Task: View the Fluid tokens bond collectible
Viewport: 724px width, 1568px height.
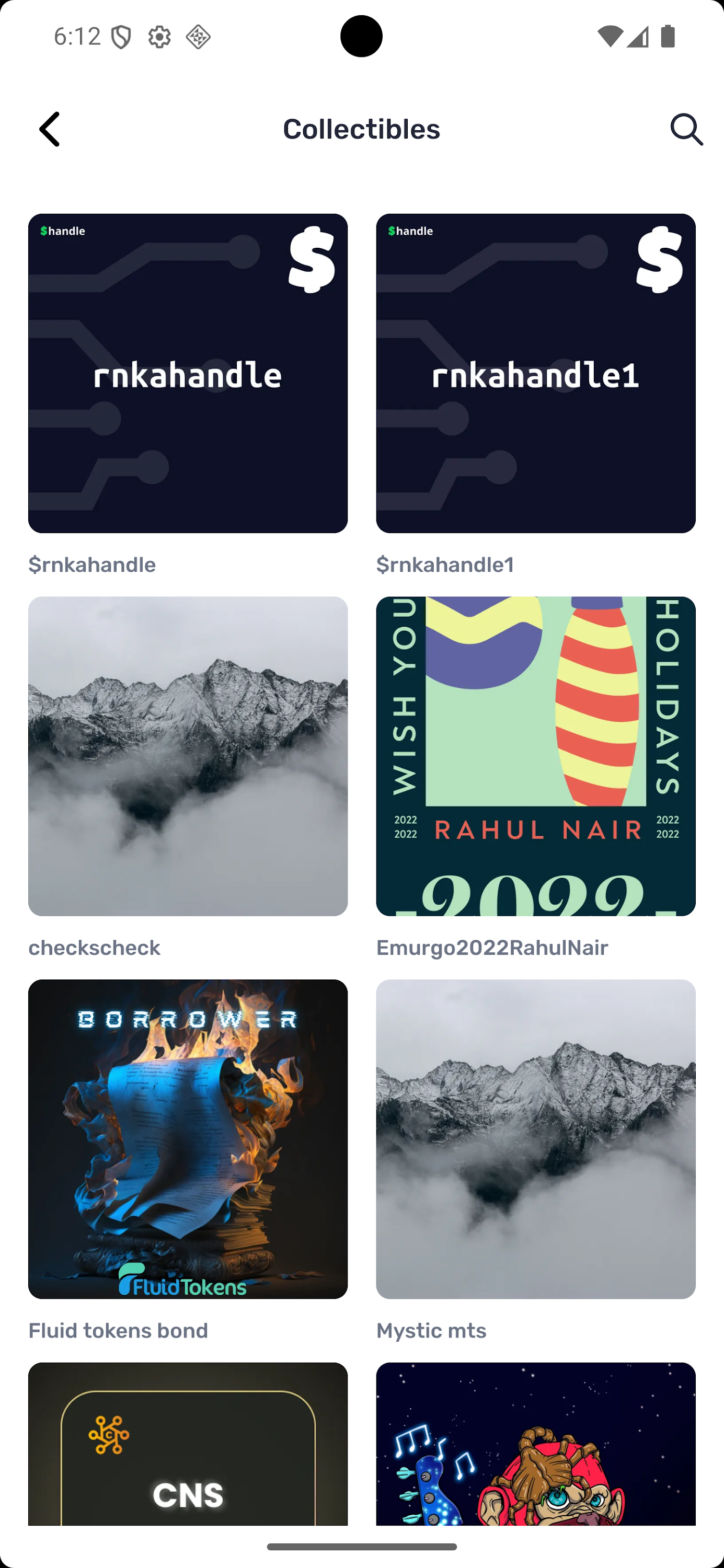Action: (x=188, y=1139)
